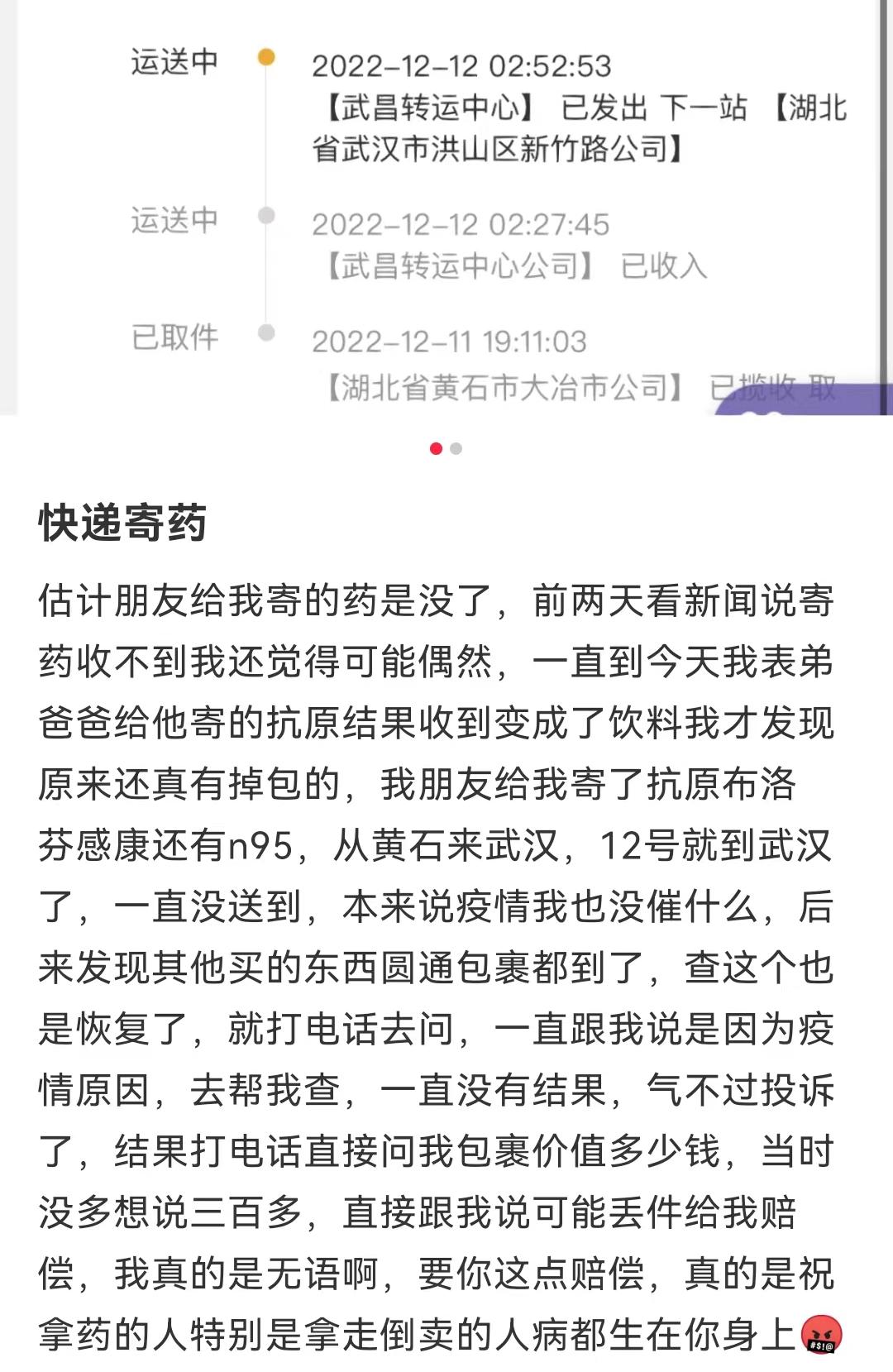
Task: Open the embedded tracking screenshot image
Action: 446,207
